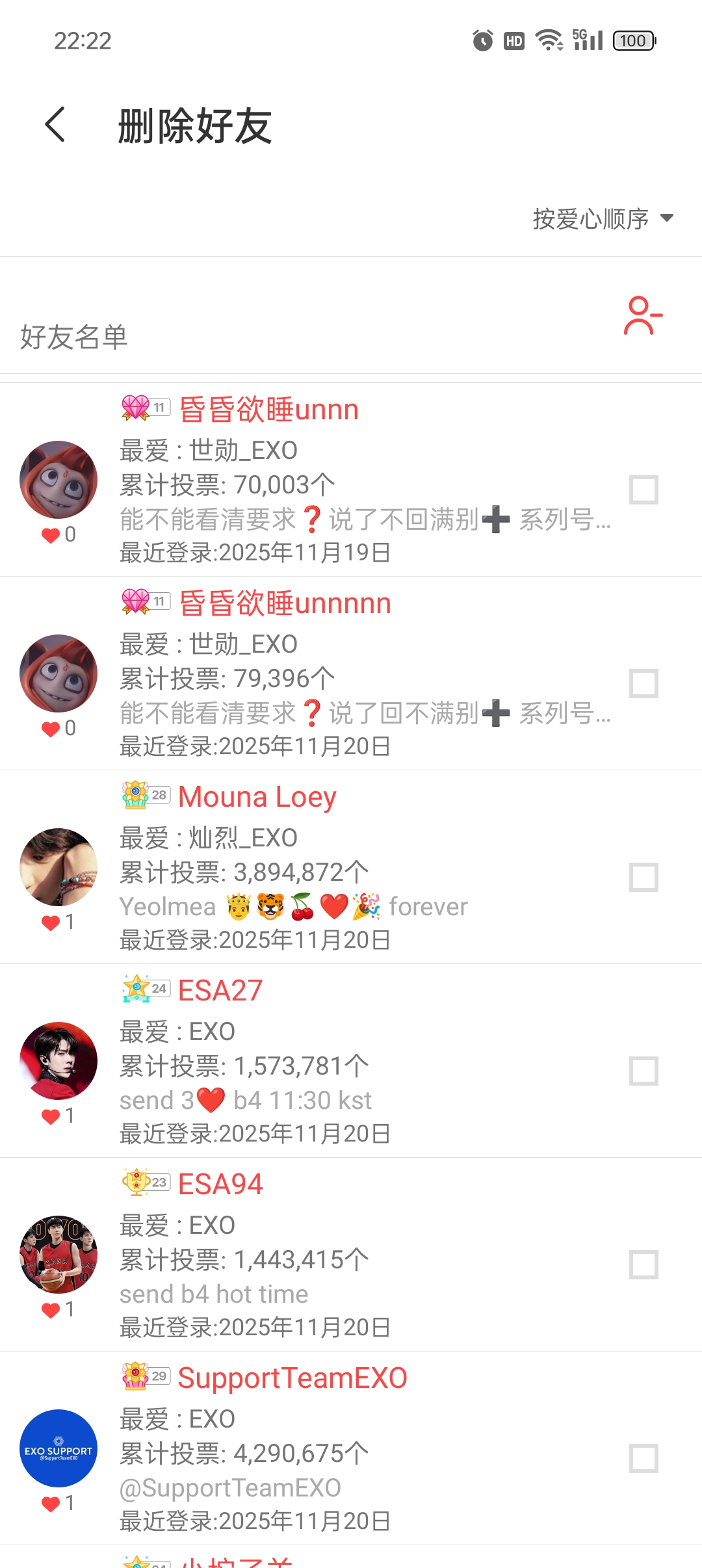
Task: Open the profile of Mouna Loey
Action: tap(256, 796)
